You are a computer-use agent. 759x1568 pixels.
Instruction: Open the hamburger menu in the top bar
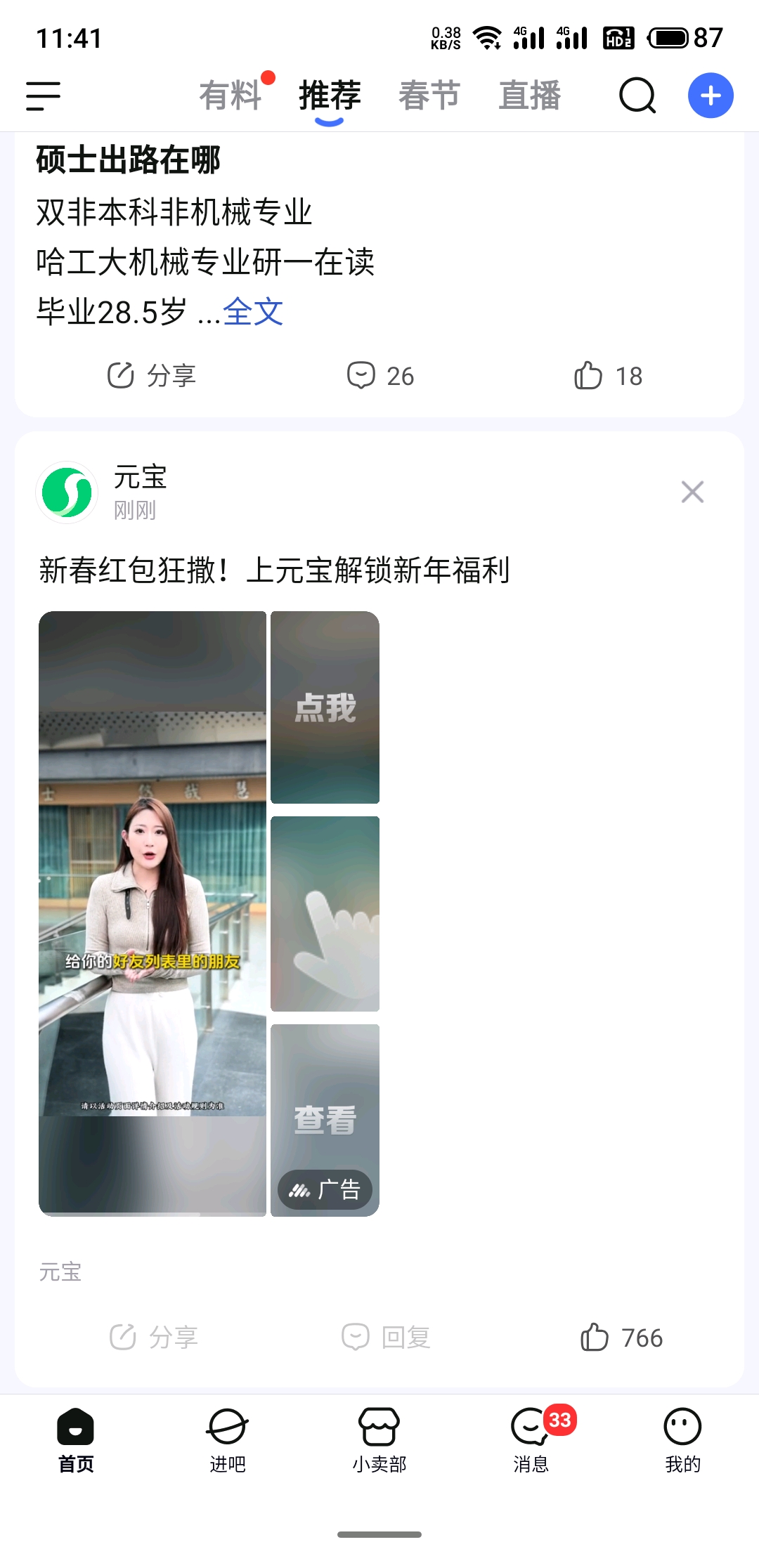tap(43, 96)
